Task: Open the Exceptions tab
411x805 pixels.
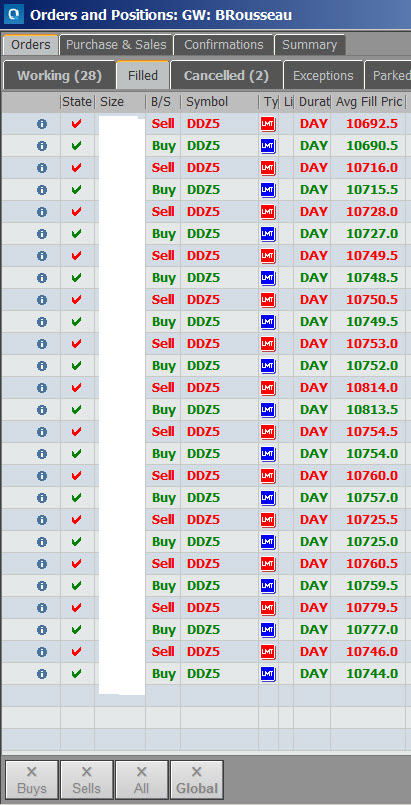Action: click(323, 75)
